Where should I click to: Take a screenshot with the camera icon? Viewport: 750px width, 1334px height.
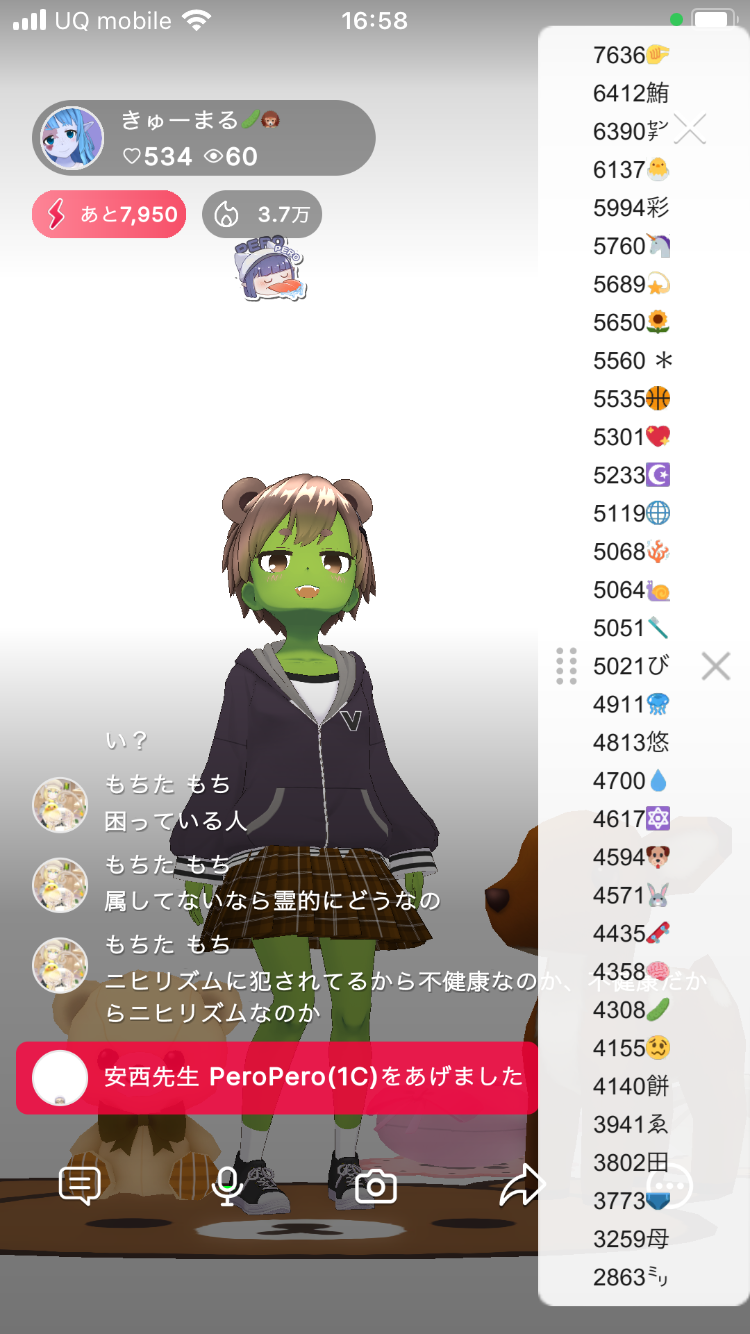pyautogui.click(x=376, y=1186)
